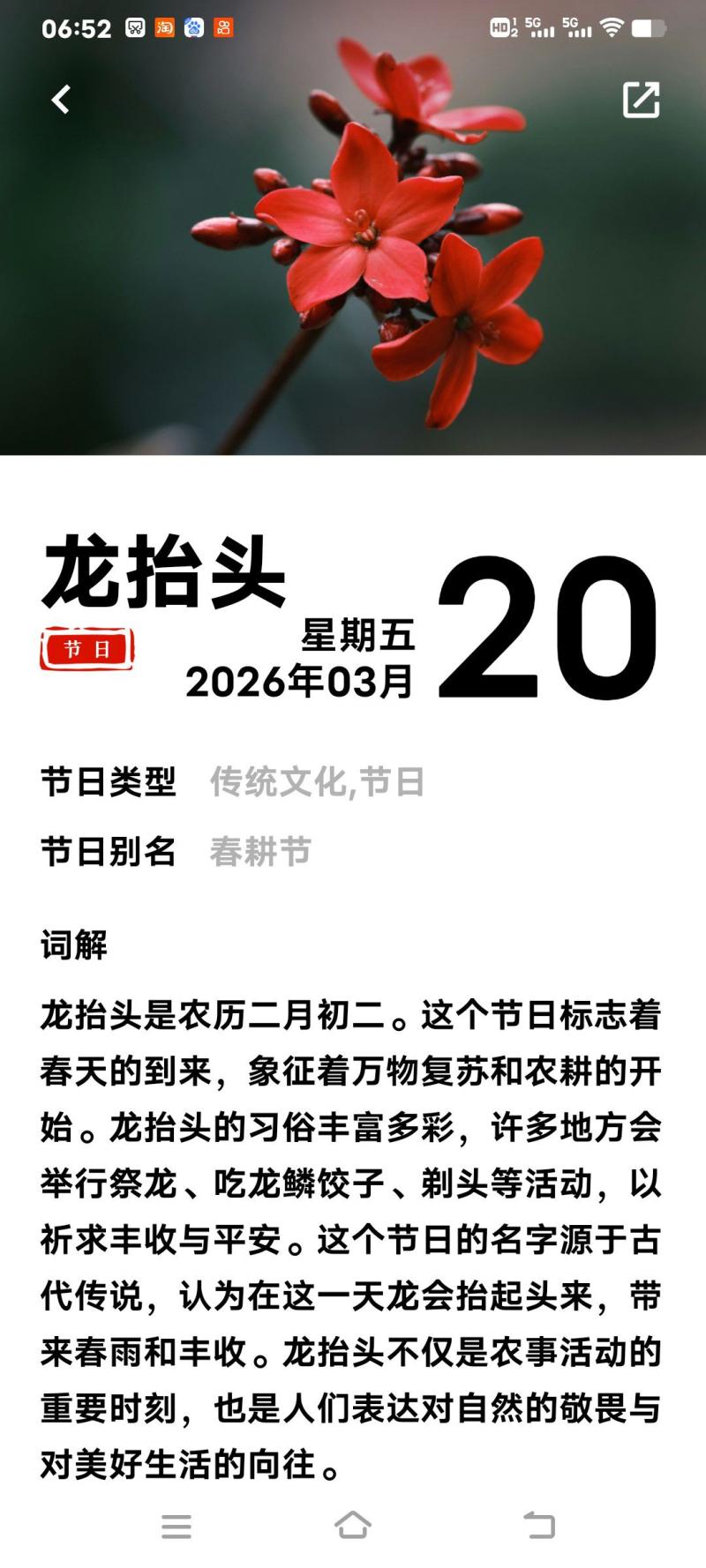Open the system recent apps menu

click(176, 1526)
